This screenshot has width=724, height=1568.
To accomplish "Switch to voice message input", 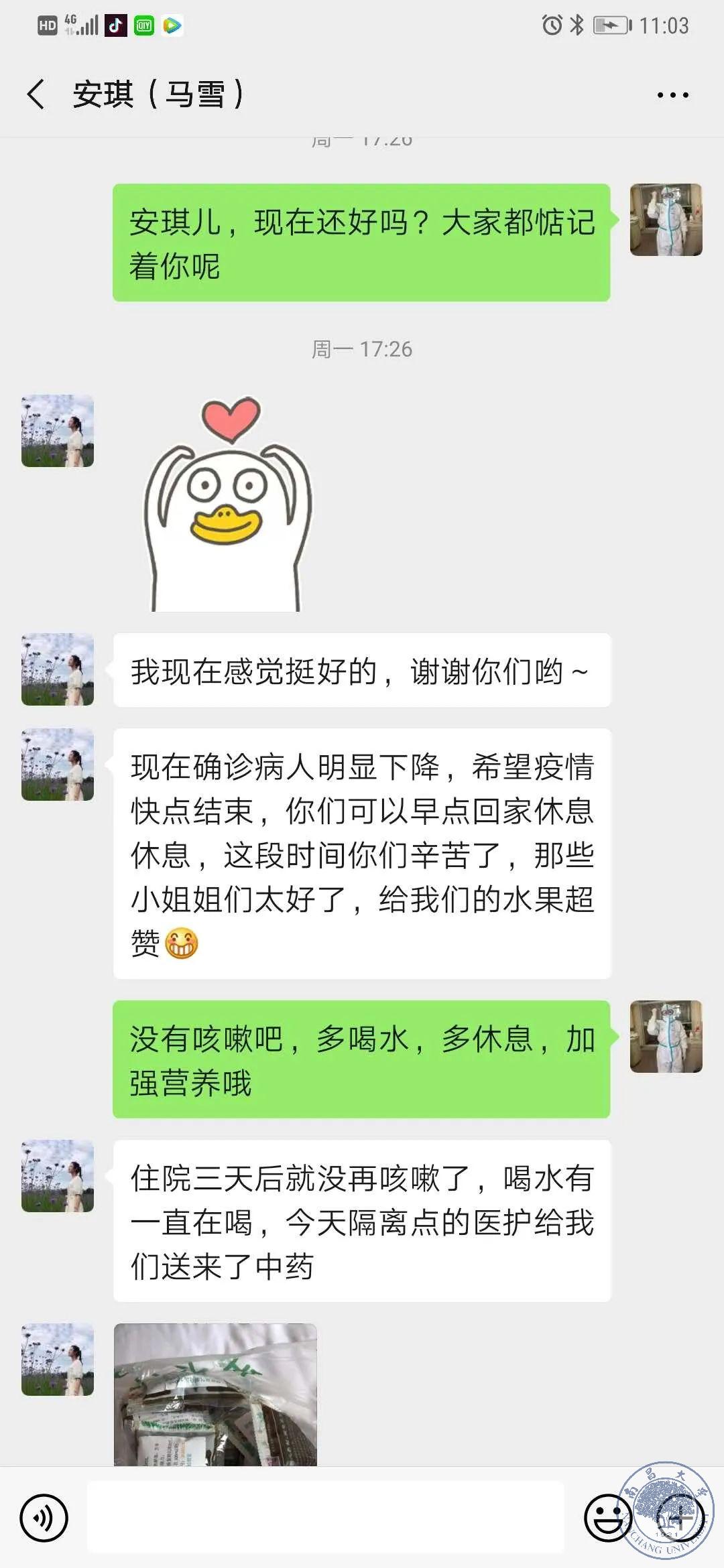I will click(x=44, y=1518).
